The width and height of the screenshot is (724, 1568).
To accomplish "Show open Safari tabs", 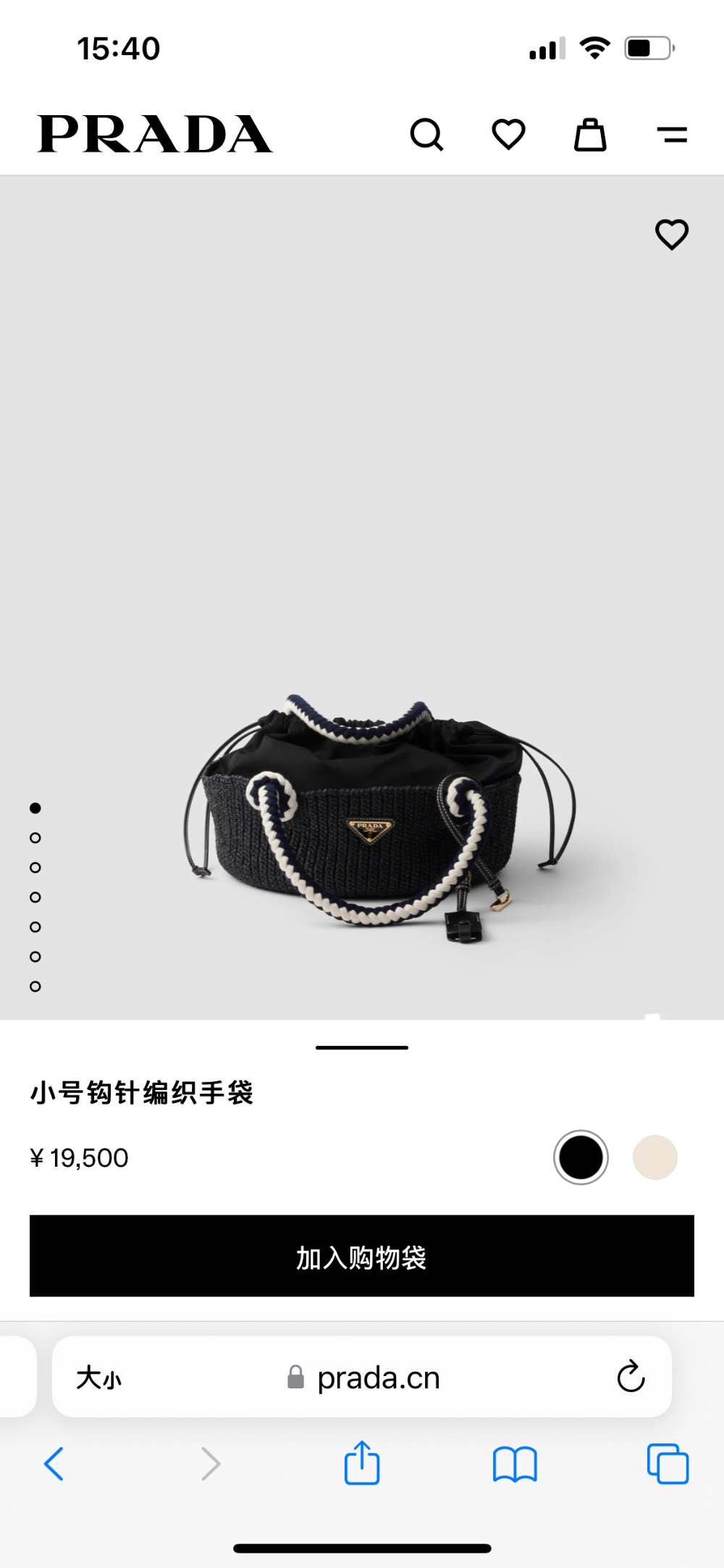I will point(668,1464).
